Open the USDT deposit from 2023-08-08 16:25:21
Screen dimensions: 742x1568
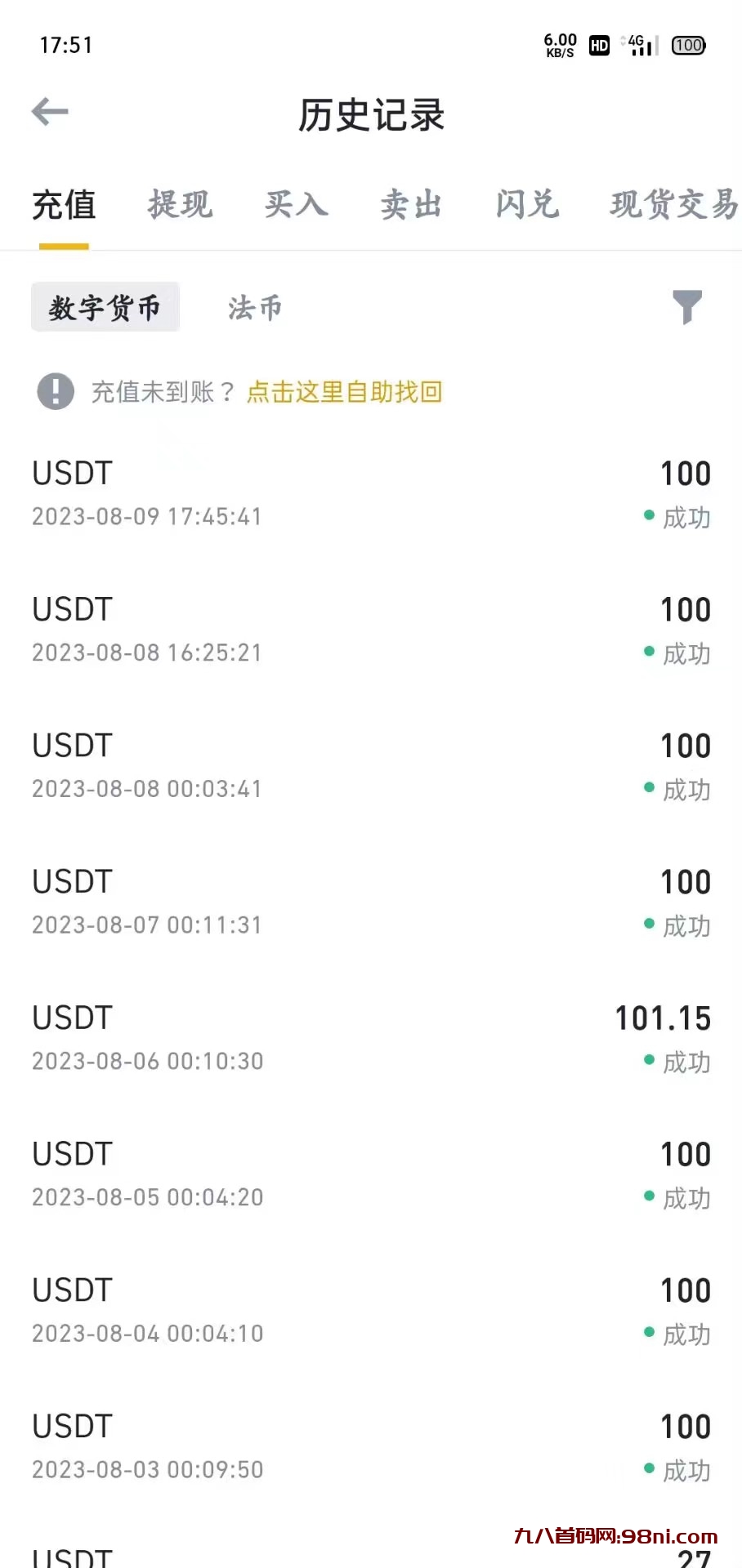pyautogui.click(x=371, y=630)
